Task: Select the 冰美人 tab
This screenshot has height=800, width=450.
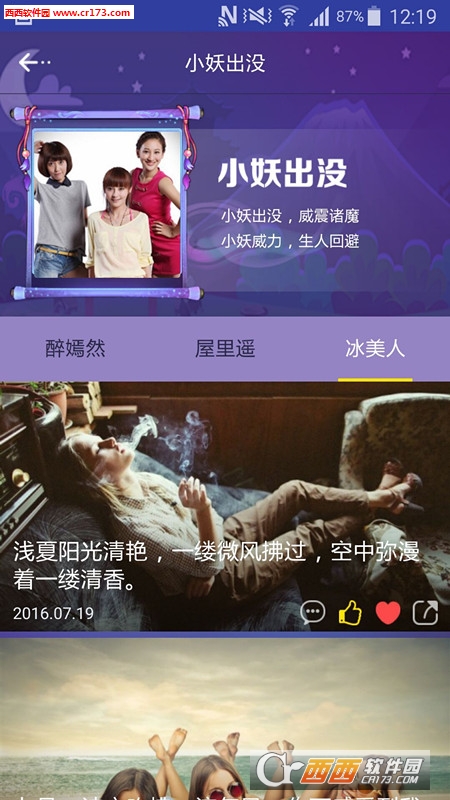Action: point(375,349)
